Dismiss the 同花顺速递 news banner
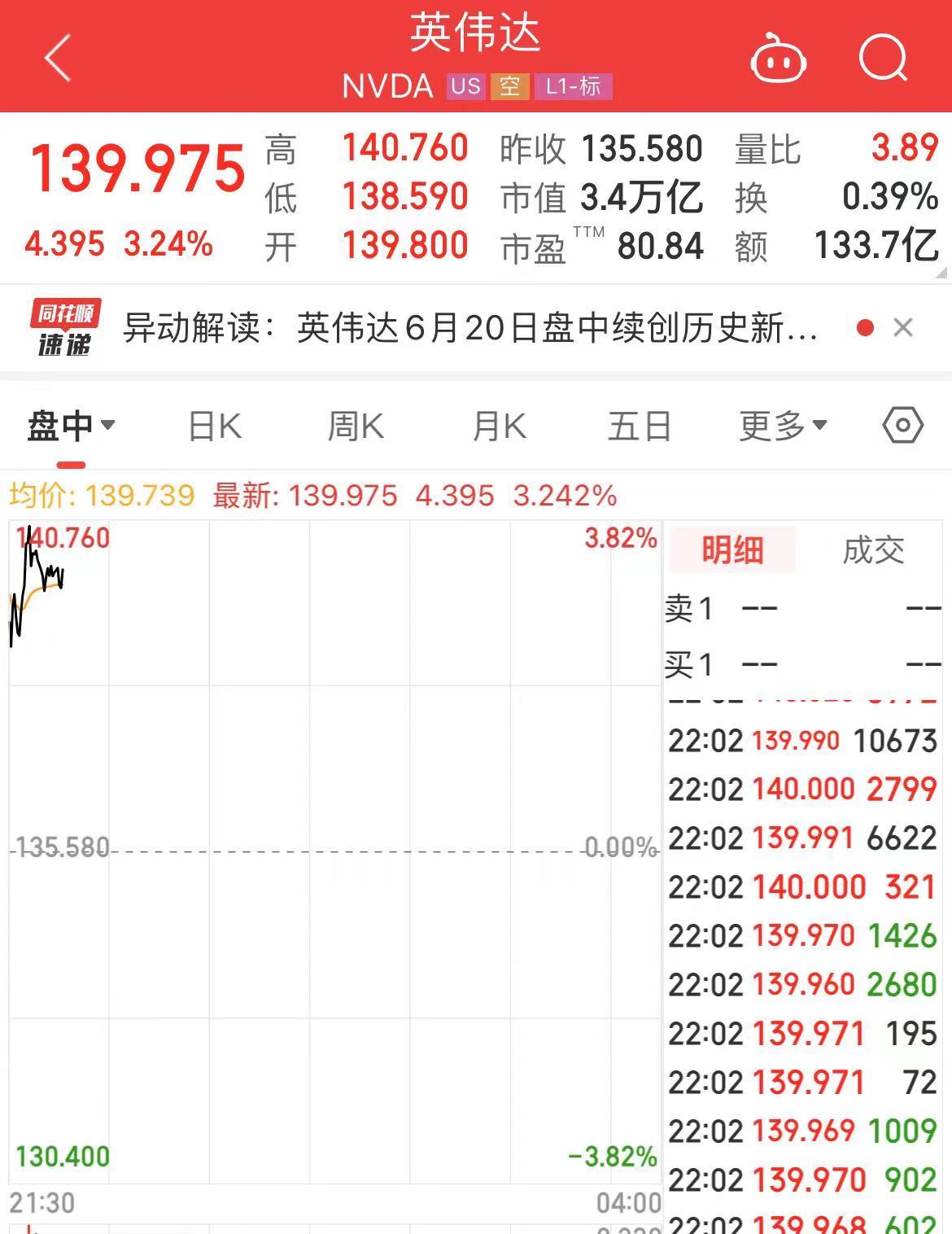The width and height of the screenshot is (952, 1234). (x=903, y=328)
